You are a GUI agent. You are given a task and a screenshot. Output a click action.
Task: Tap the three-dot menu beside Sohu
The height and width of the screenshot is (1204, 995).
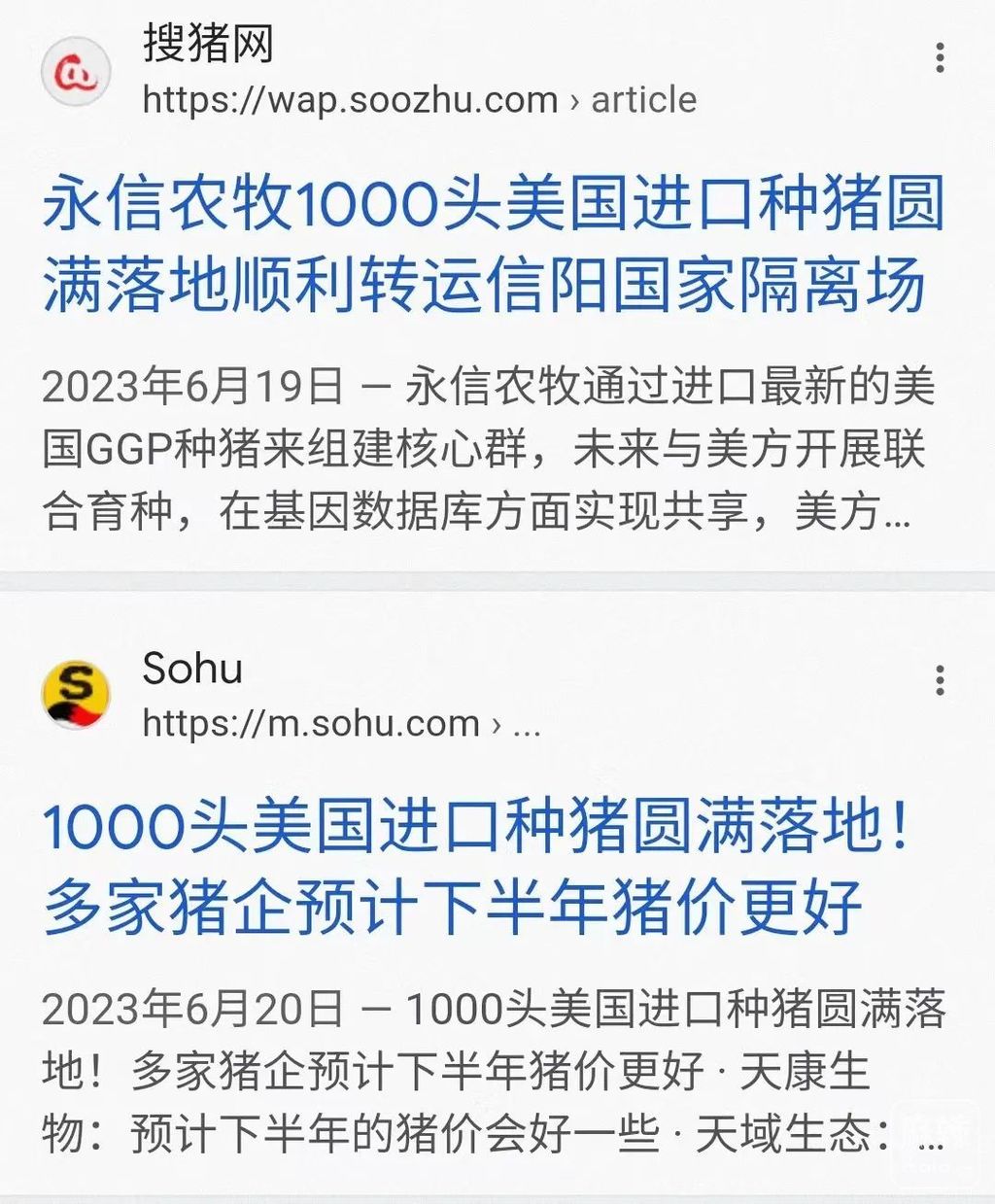(939, 680)
